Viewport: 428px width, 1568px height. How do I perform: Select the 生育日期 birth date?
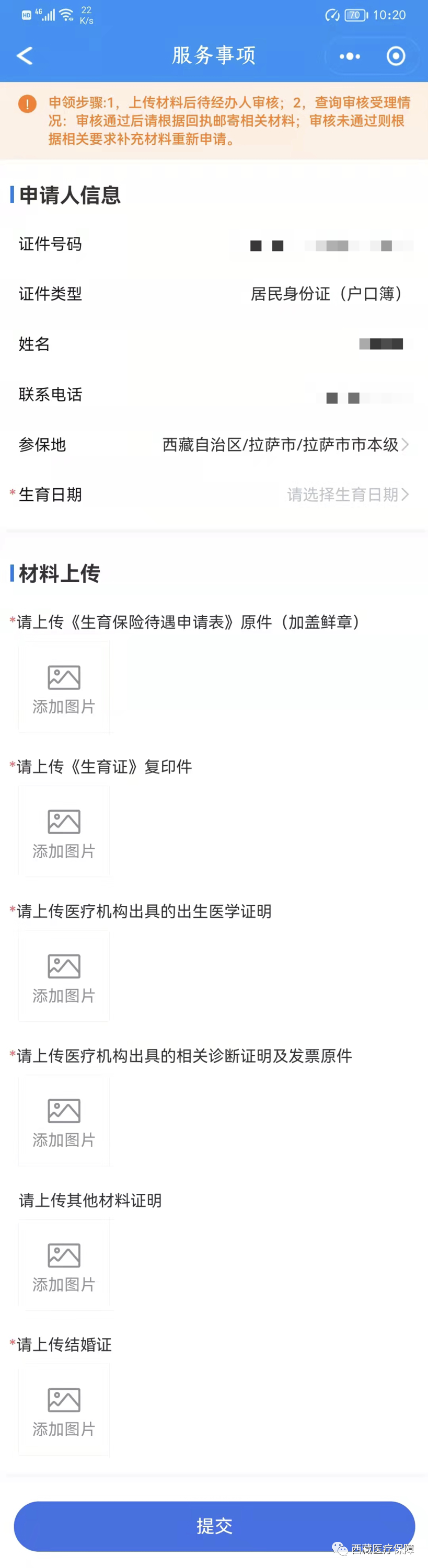348,495
